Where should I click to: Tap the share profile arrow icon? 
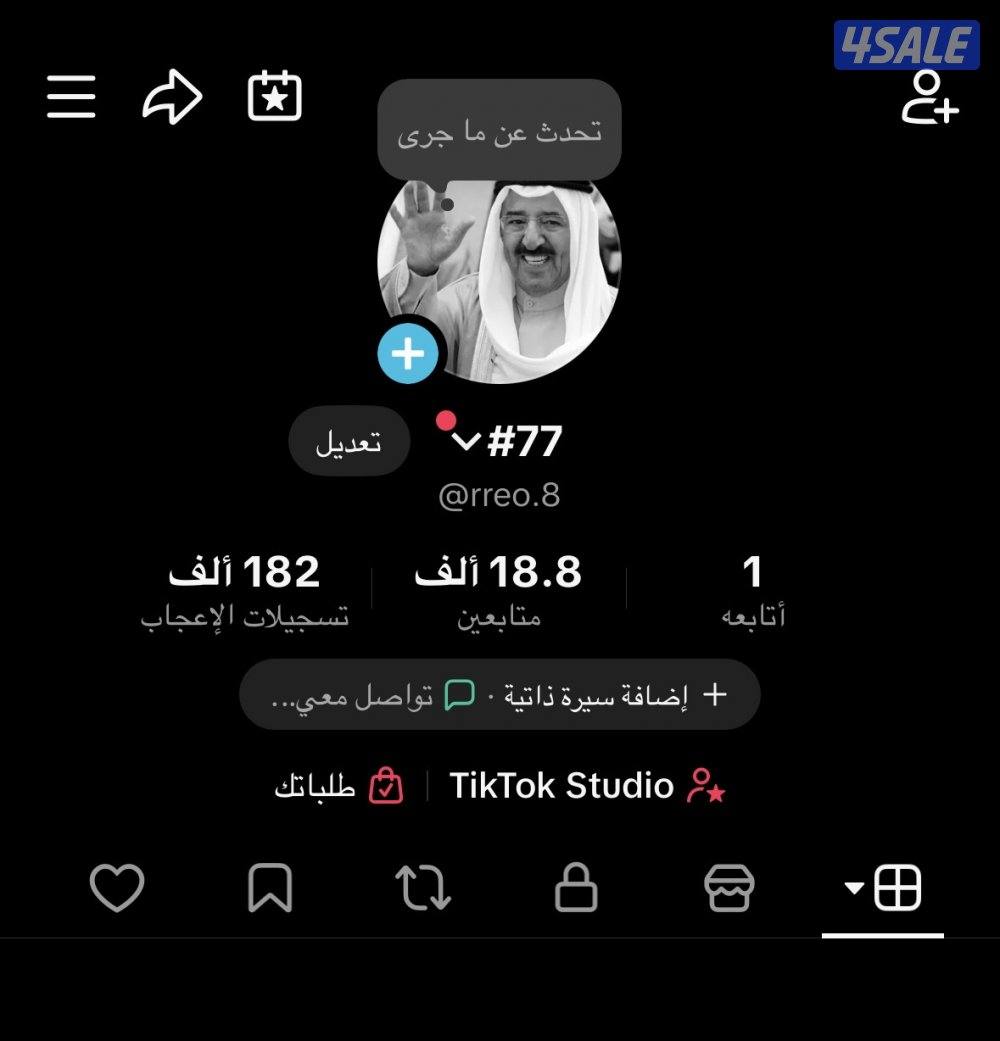pyautogui.click(x=173, y=96)
